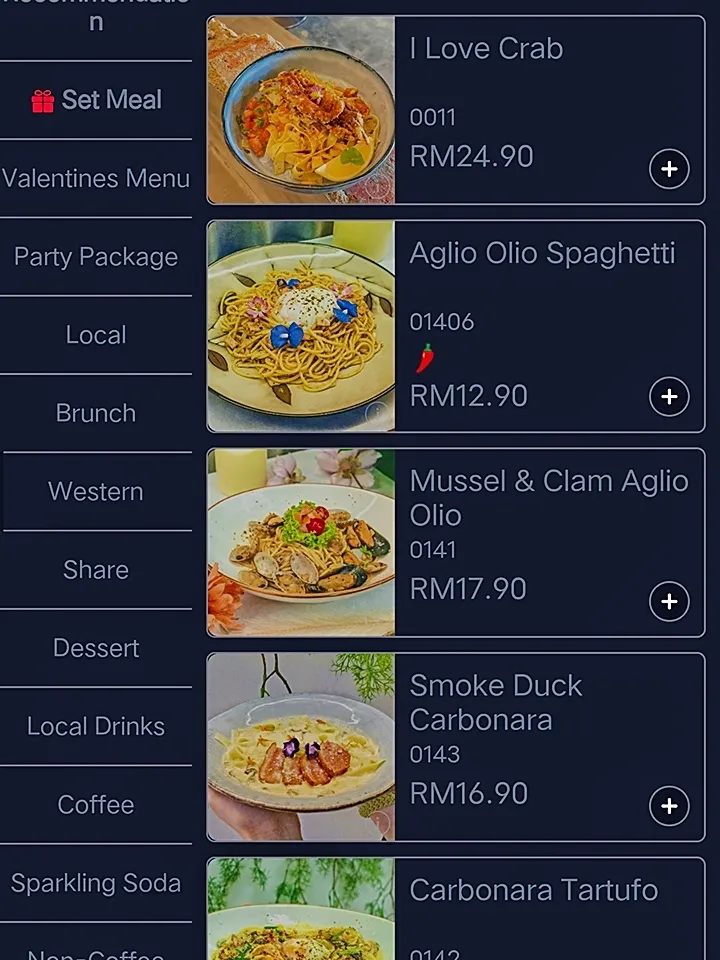720x960 pixels.
Task: Open the Dessert category
Action: click(96, 648)
